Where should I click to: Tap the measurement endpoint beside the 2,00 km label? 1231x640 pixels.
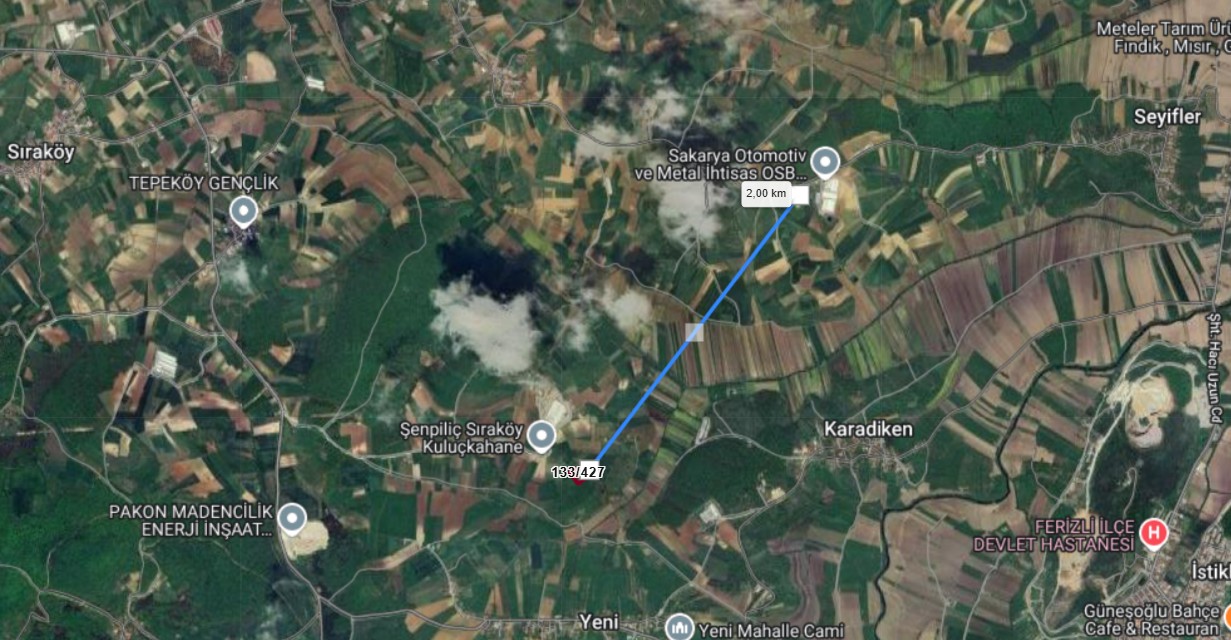coord(799,195)
